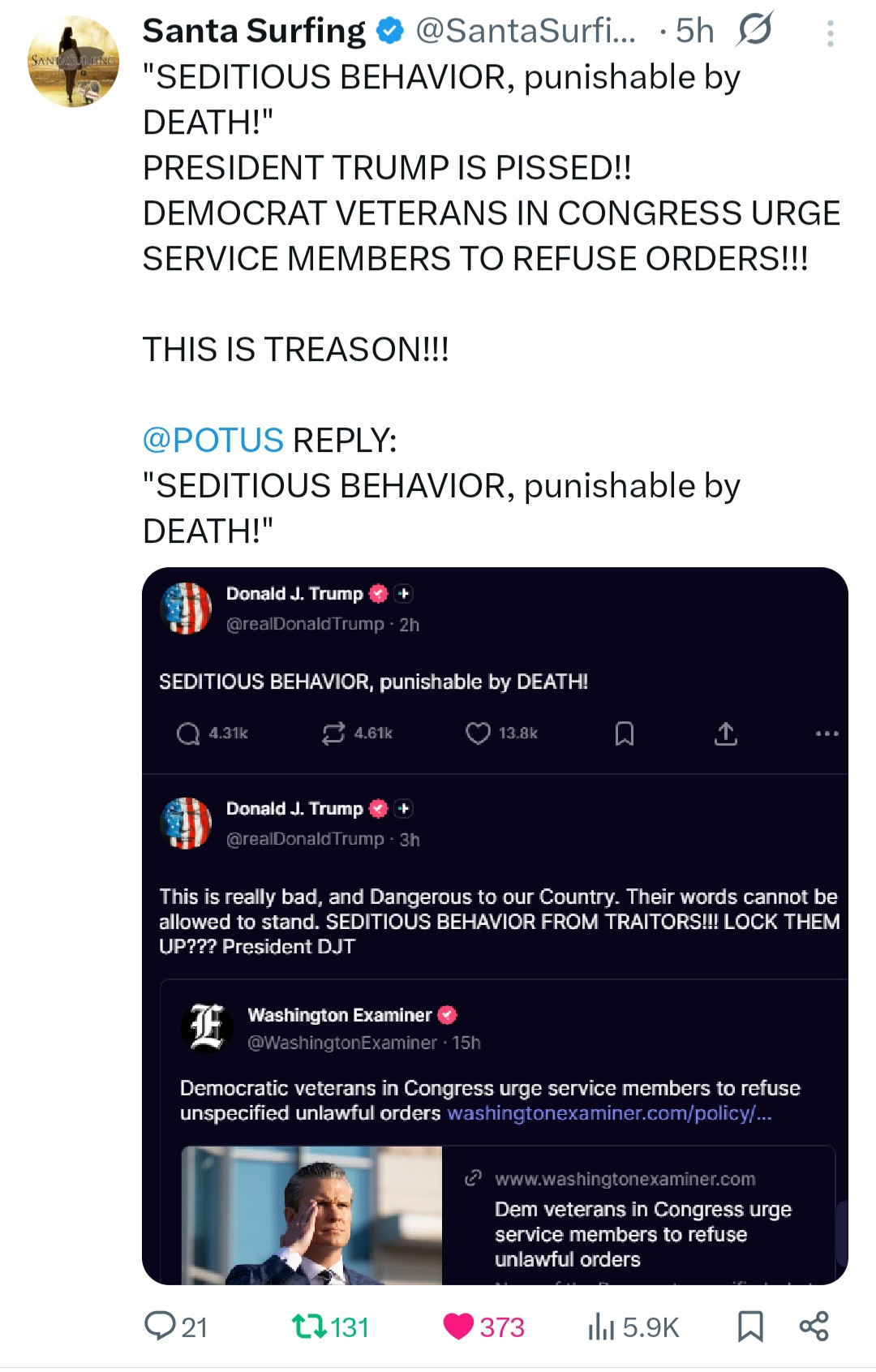Screen dimensions: 876x1372
Task: Bookmark Santa Surfing's post
Action: [750, 1326]
